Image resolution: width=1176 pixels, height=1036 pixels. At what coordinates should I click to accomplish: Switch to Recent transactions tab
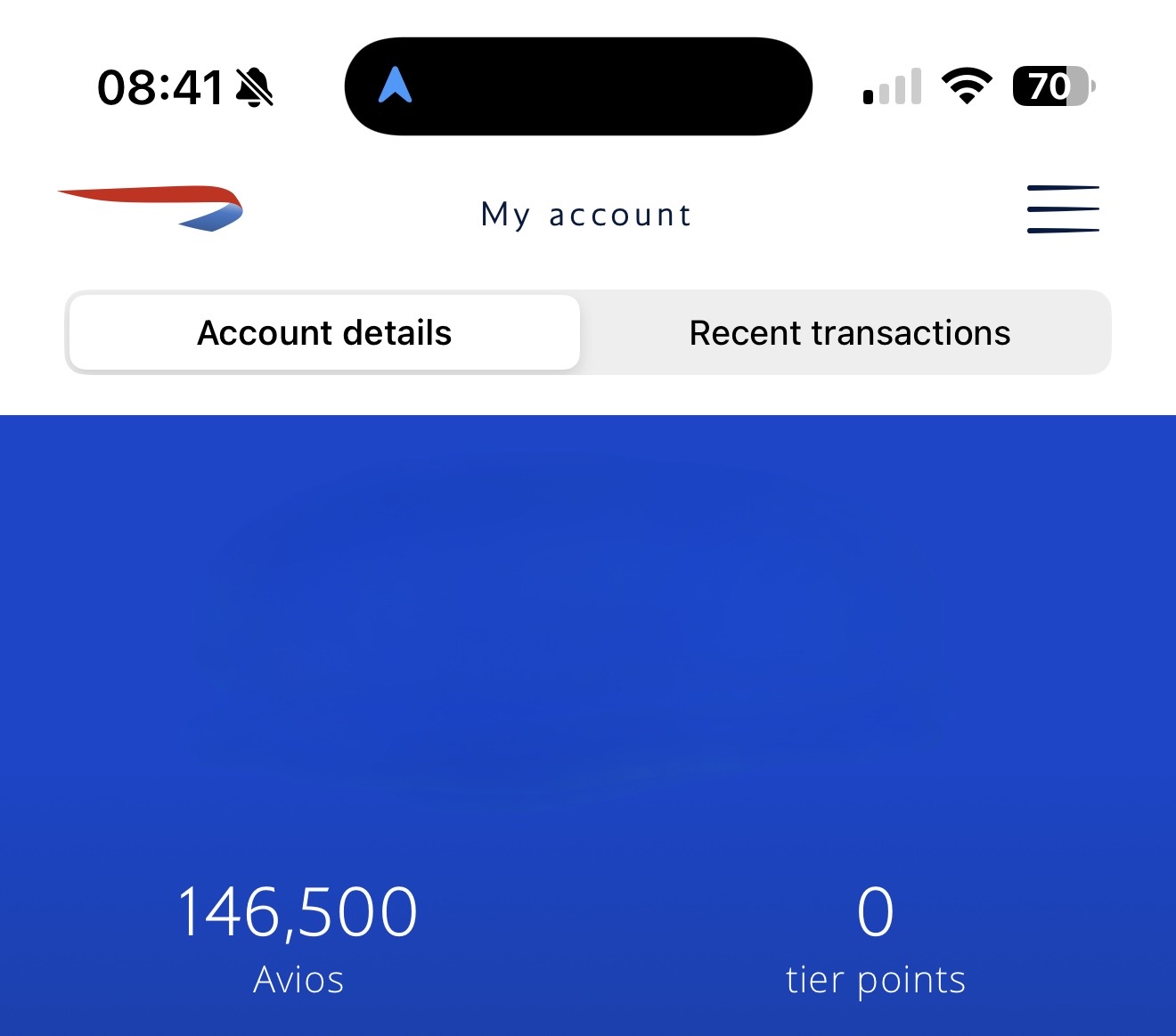[x=849, y=333]
